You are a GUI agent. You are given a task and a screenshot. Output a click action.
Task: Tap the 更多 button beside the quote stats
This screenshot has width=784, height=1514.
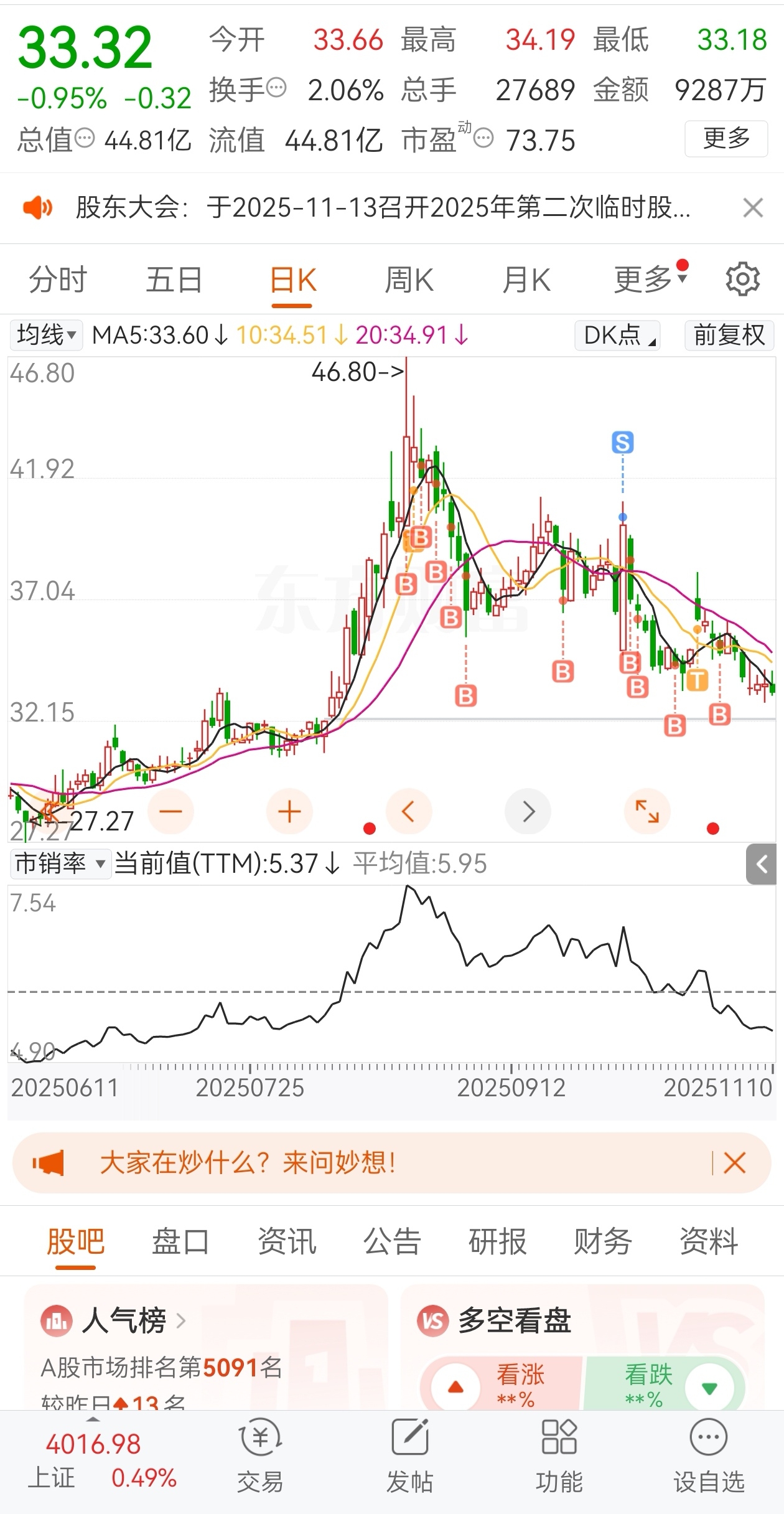coord(726,138)
